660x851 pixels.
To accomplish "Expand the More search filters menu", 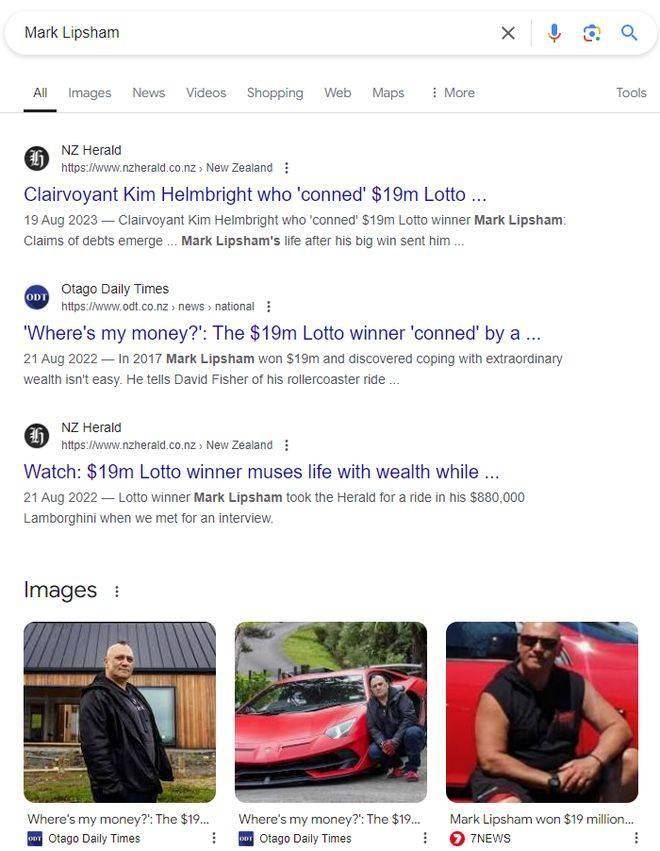I will (452, 93).
